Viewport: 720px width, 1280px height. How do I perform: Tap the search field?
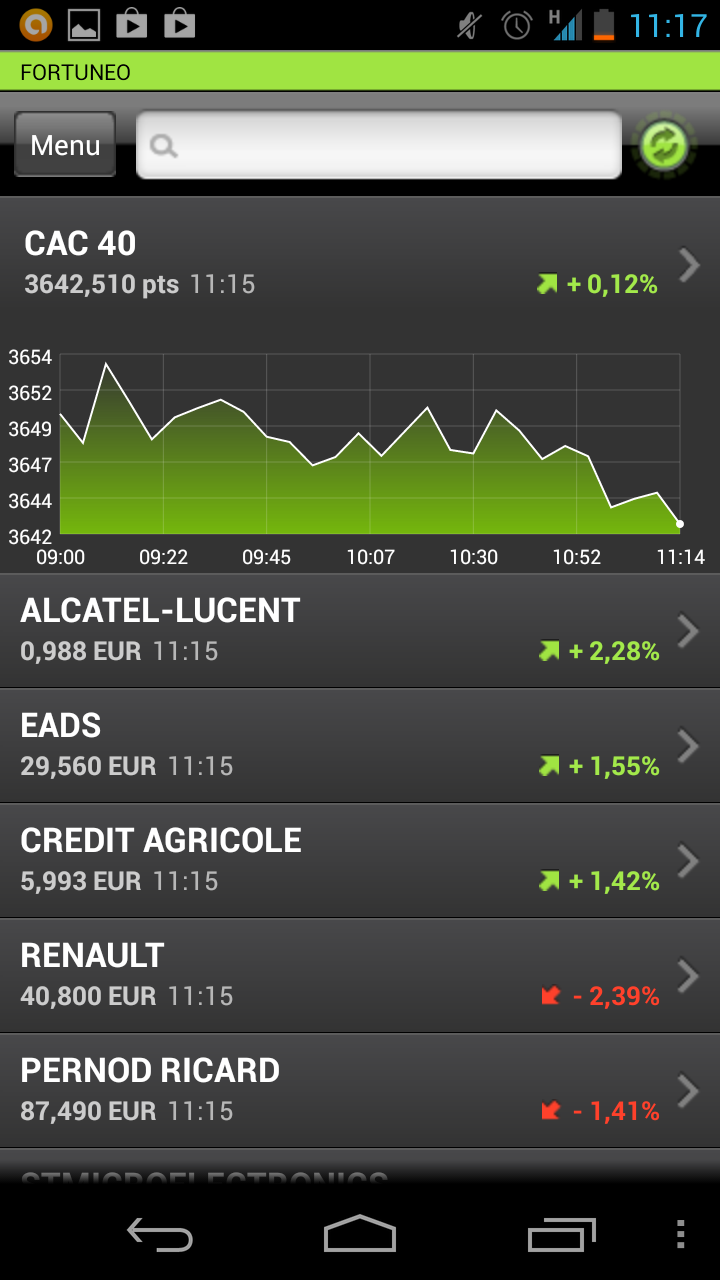(x=379, y=145)
